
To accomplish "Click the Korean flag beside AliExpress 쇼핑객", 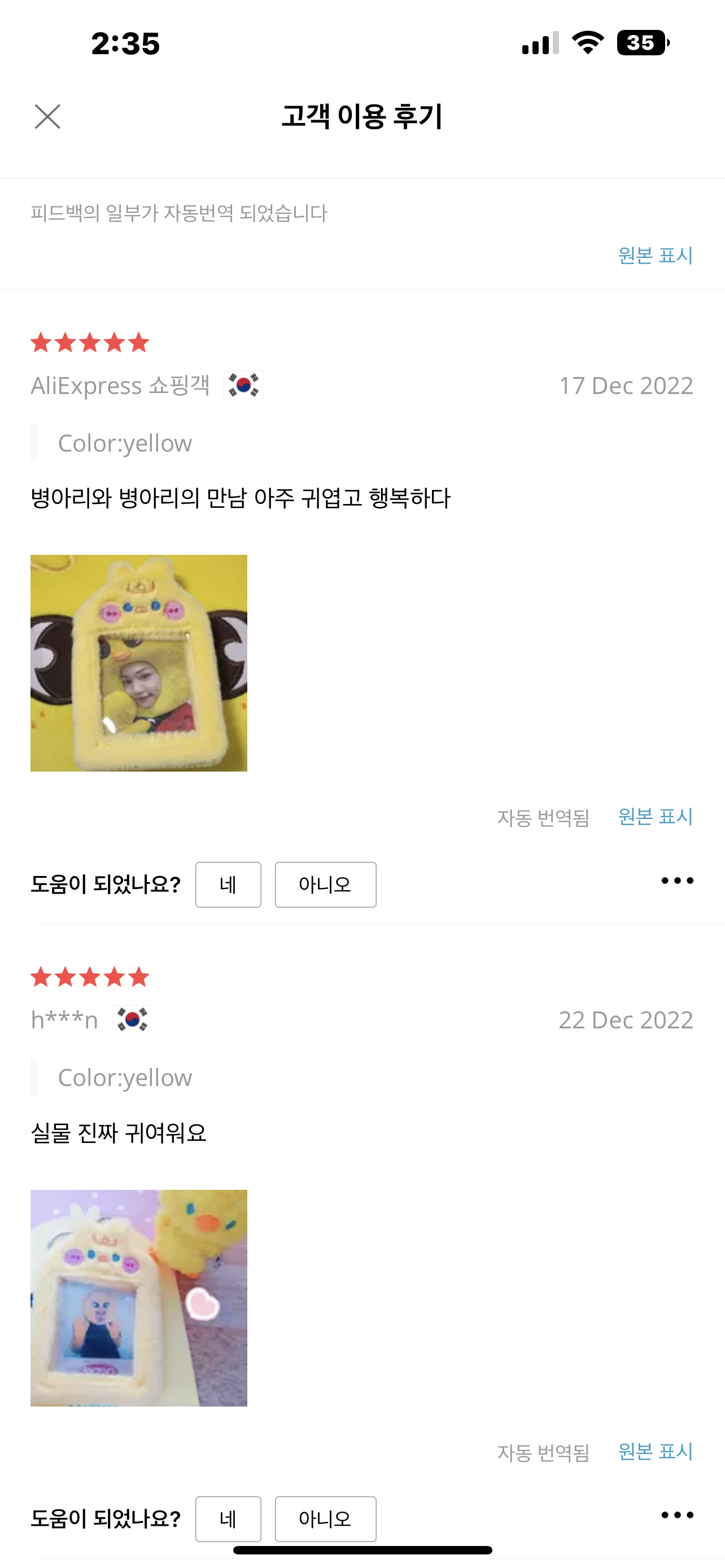I will tap(243, 385).
